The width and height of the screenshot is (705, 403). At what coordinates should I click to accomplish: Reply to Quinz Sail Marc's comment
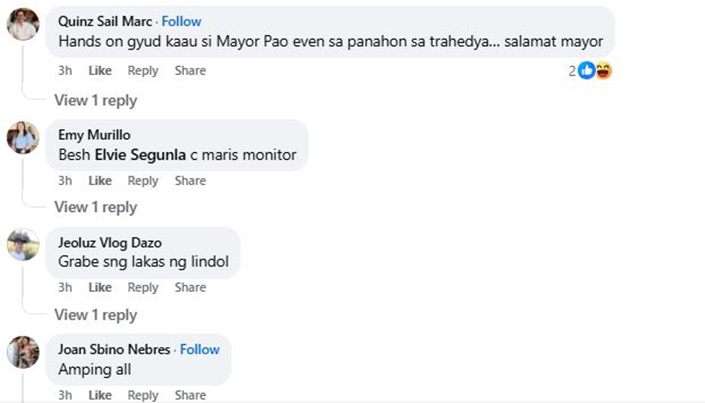[x=143, y=71]
